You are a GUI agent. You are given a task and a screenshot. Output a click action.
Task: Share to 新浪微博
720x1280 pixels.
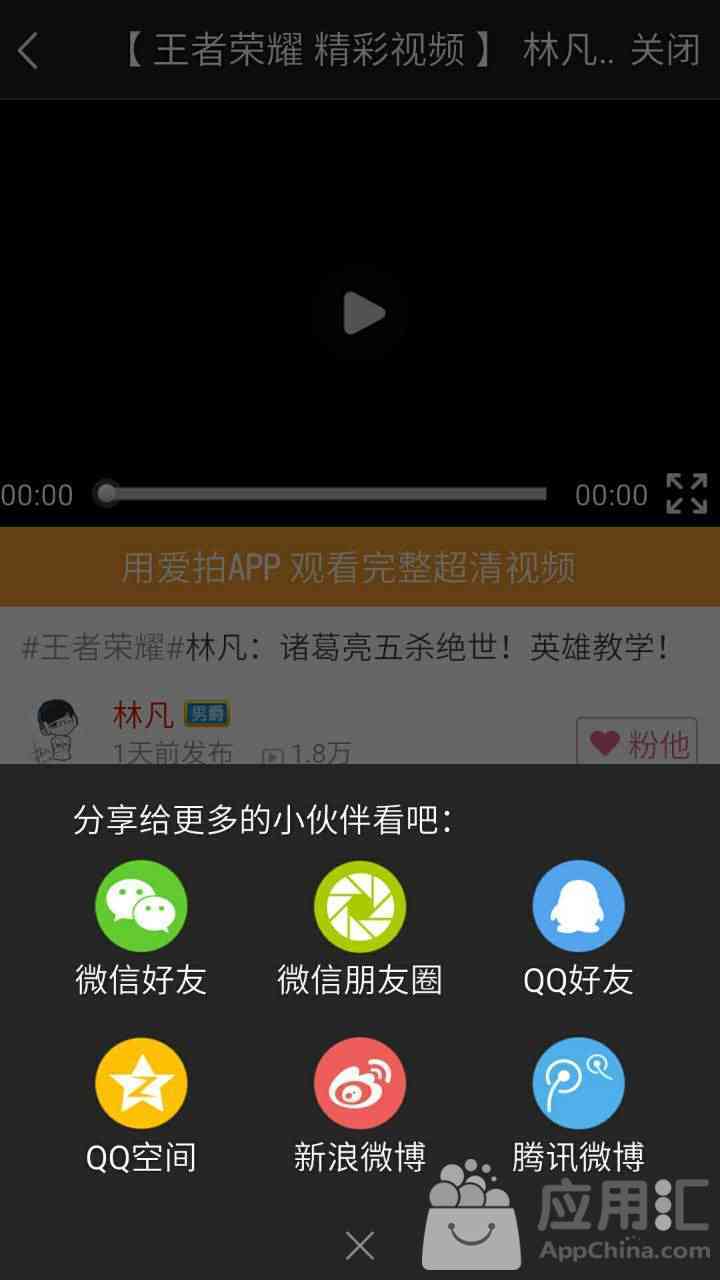coord(360,1084)
